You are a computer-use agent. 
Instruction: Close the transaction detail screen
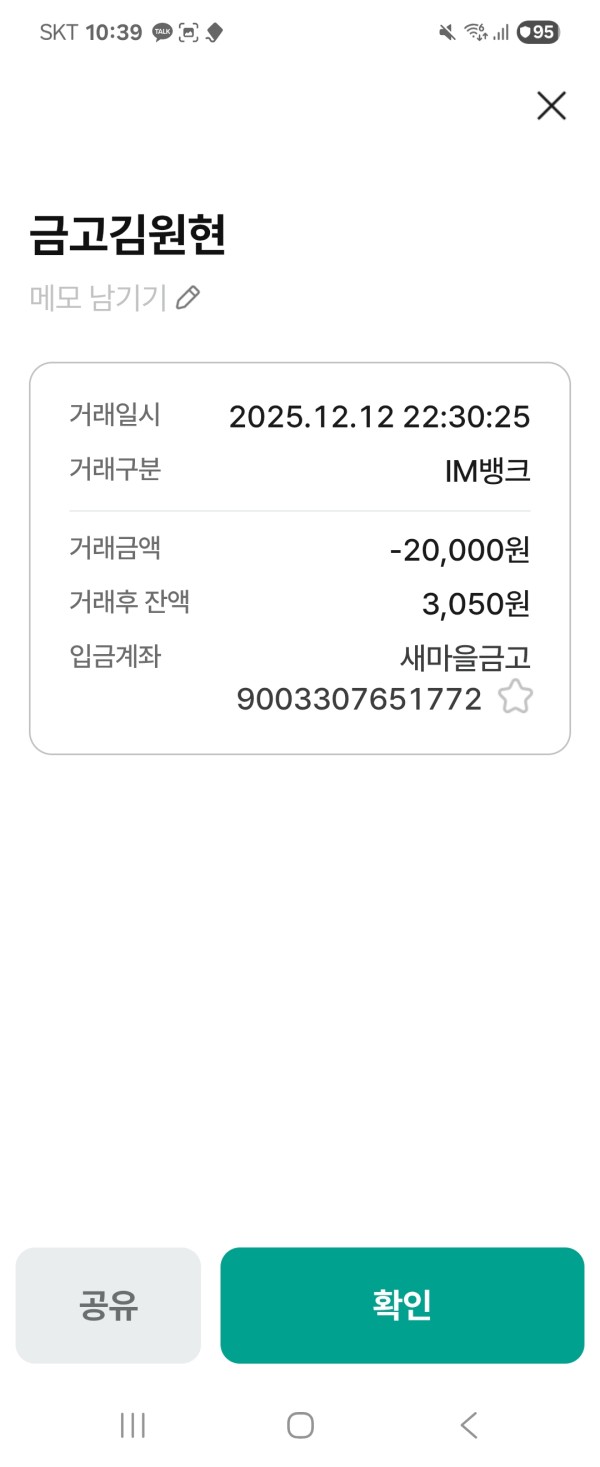(551, 106)
